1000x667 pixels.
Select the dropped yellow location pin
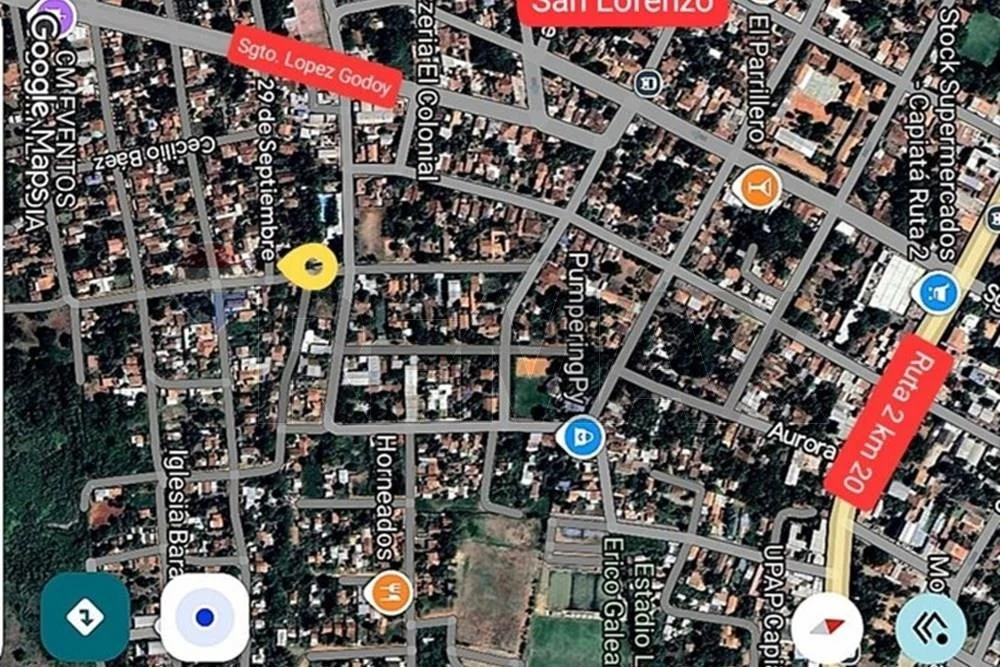point(308,267)
